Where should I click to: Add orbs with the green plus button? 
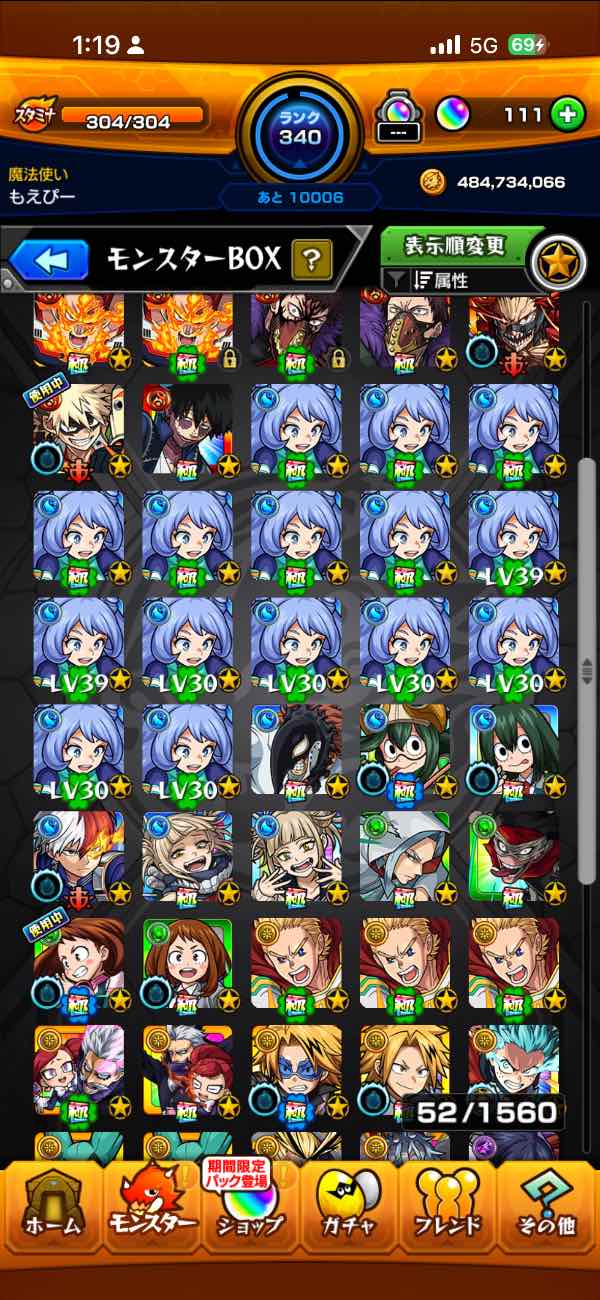(567, 115)
